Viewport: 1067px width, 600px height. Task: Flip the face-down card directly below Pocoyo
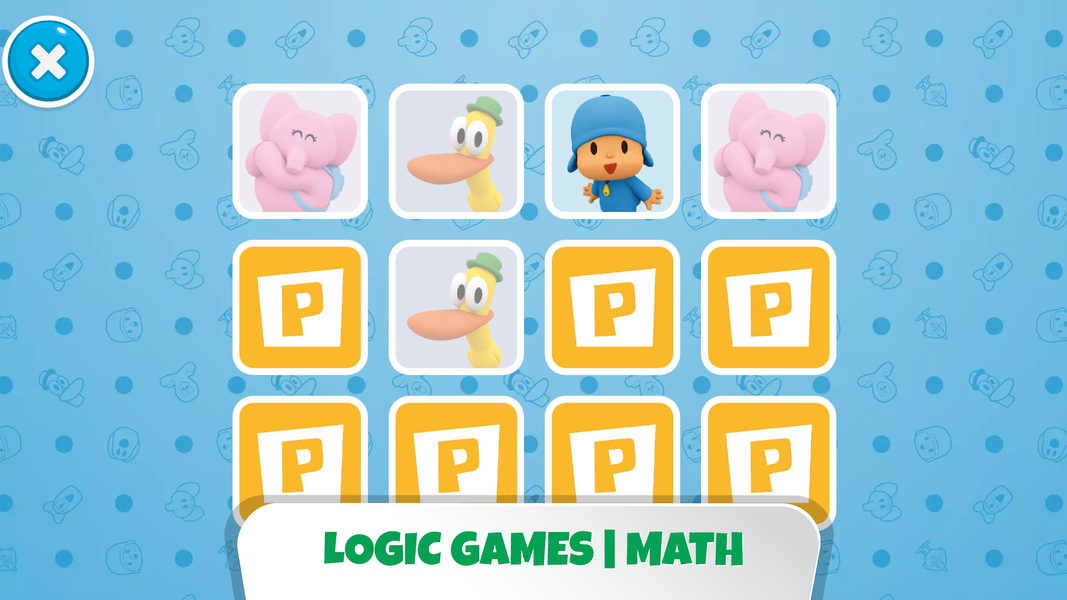[x=612, y=307]
